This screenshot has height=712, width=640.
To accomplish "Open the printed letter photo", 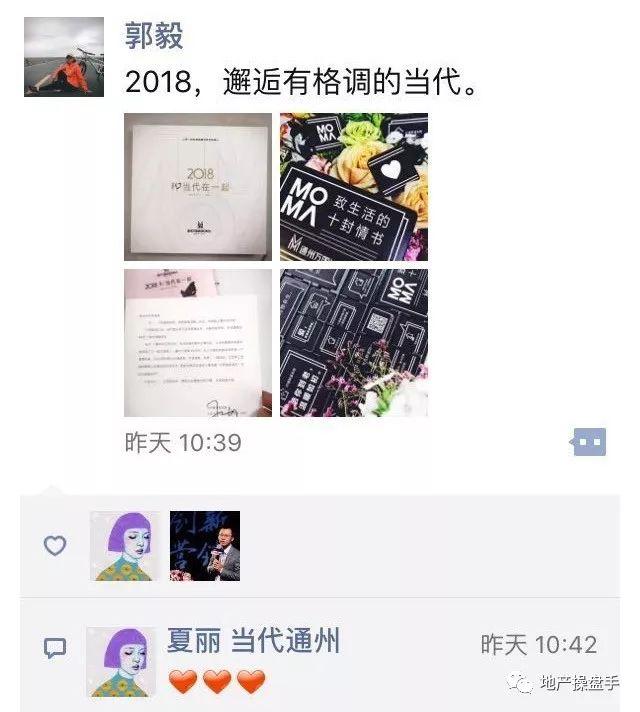I will coord(198,343).
